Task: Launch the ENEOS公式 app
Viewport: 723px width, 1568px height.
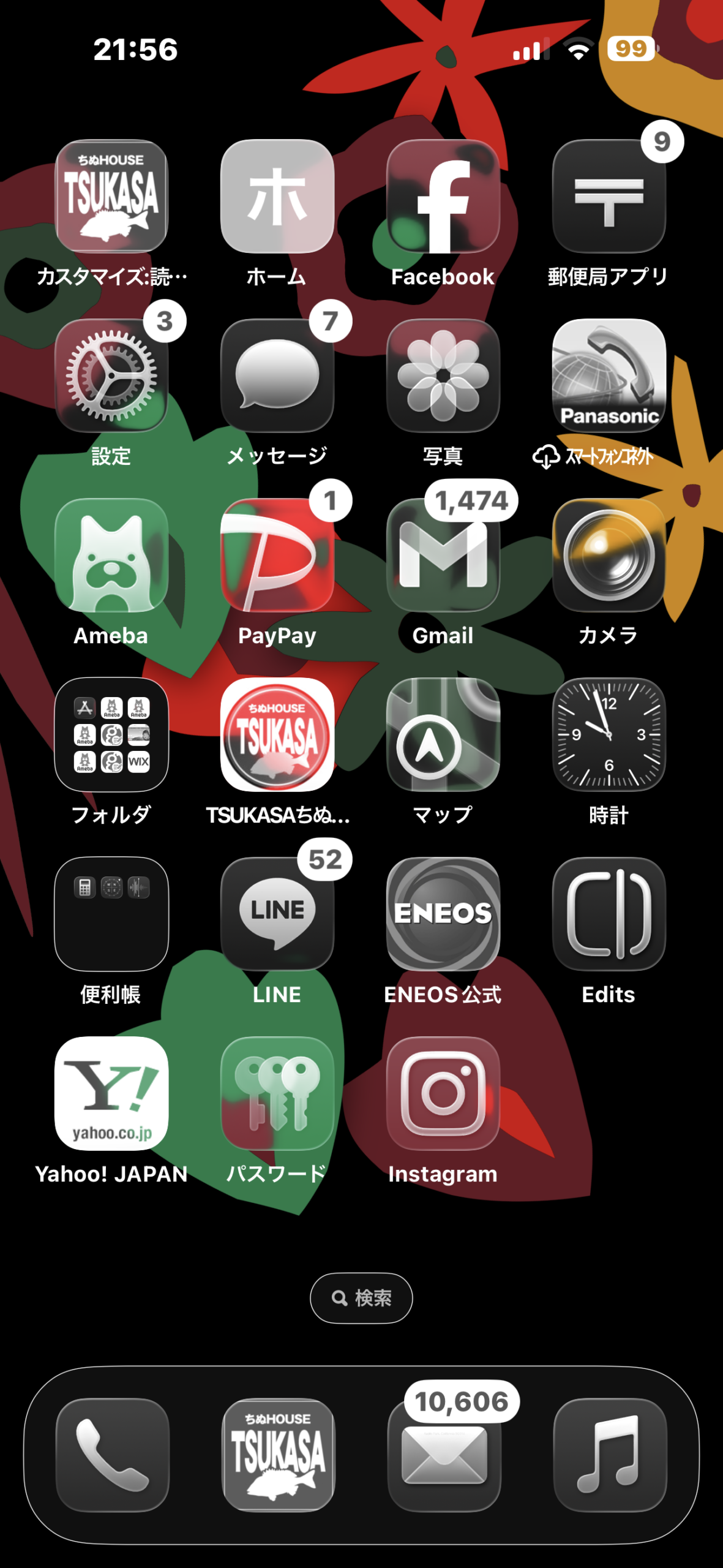Action: click(x=443, y=914)
